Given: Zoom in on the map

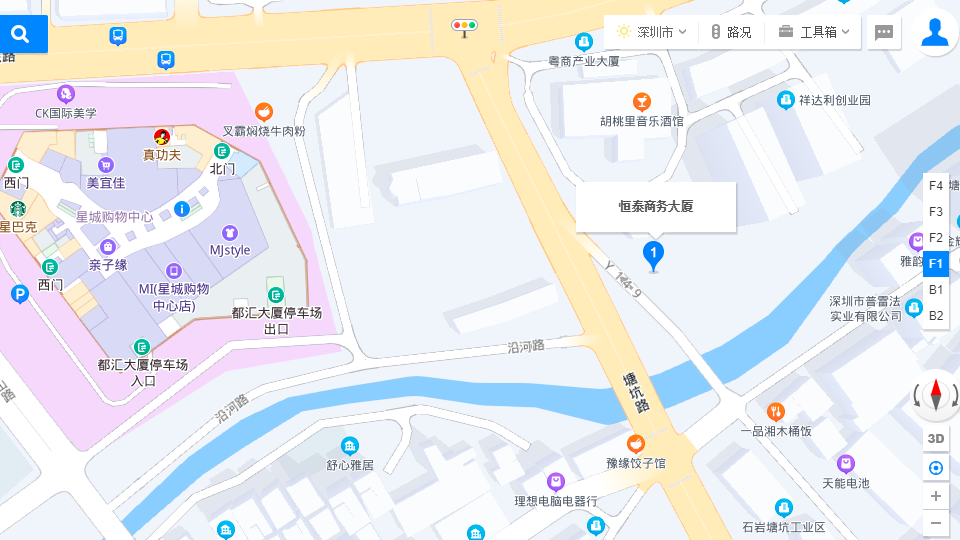Looking at the screenshot, I should pos(936,496).
